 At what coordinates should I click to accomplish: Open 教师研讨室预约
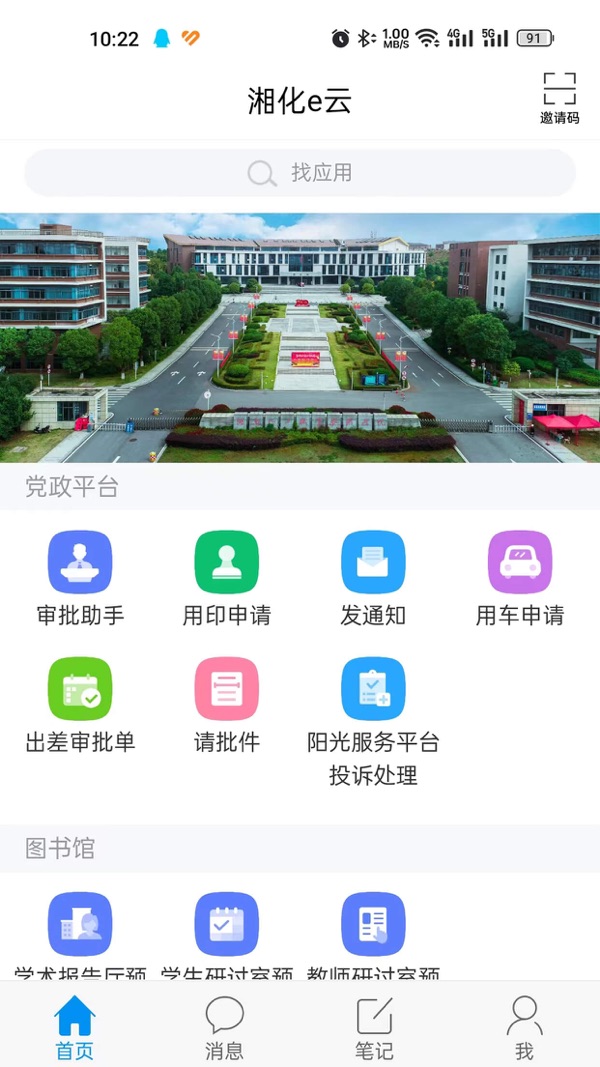(373, 926)
